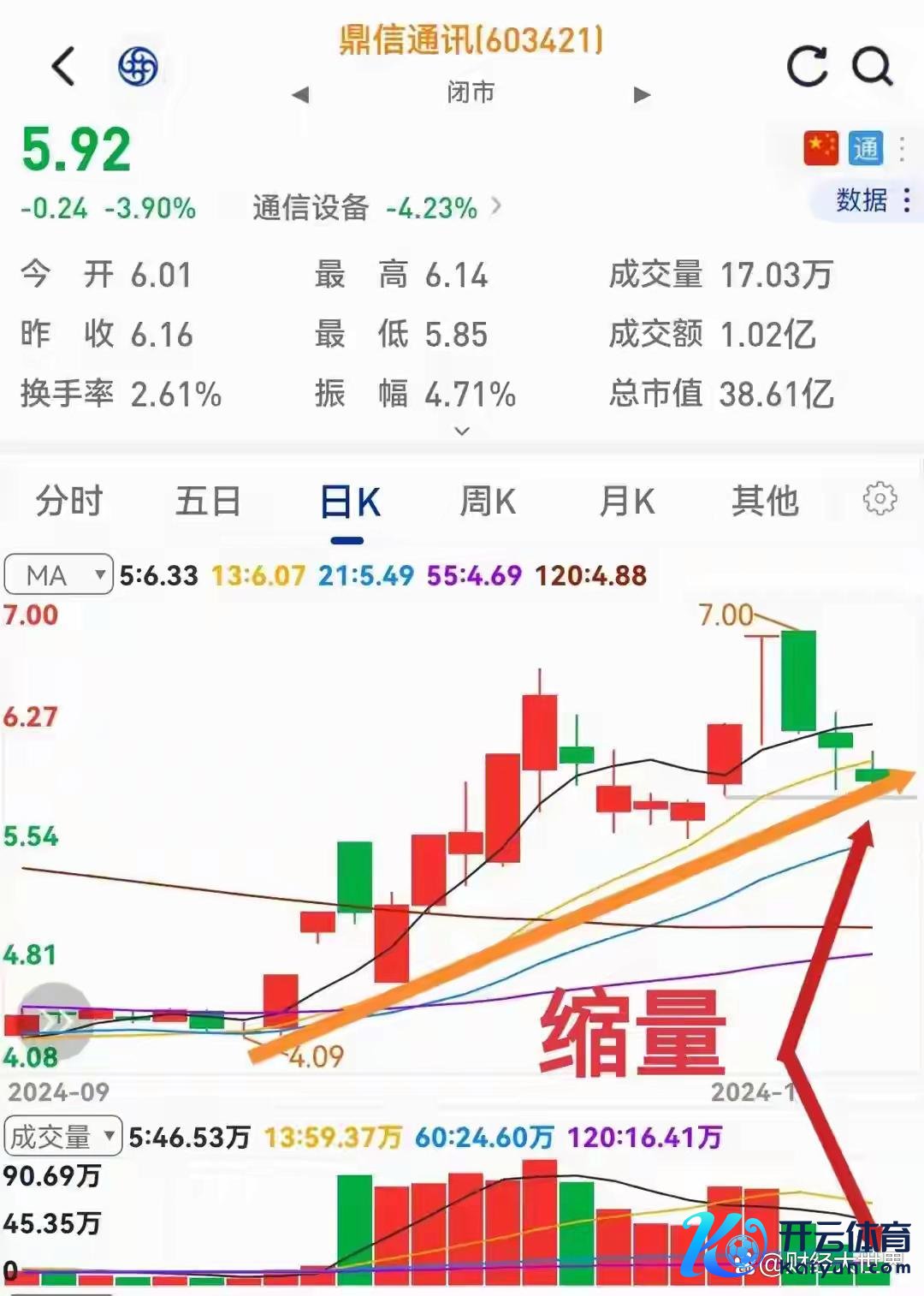The image size is (924, 1296).
Task: Select the 日K chart tab
Action: pyautogui.click(x=349, y=502)
